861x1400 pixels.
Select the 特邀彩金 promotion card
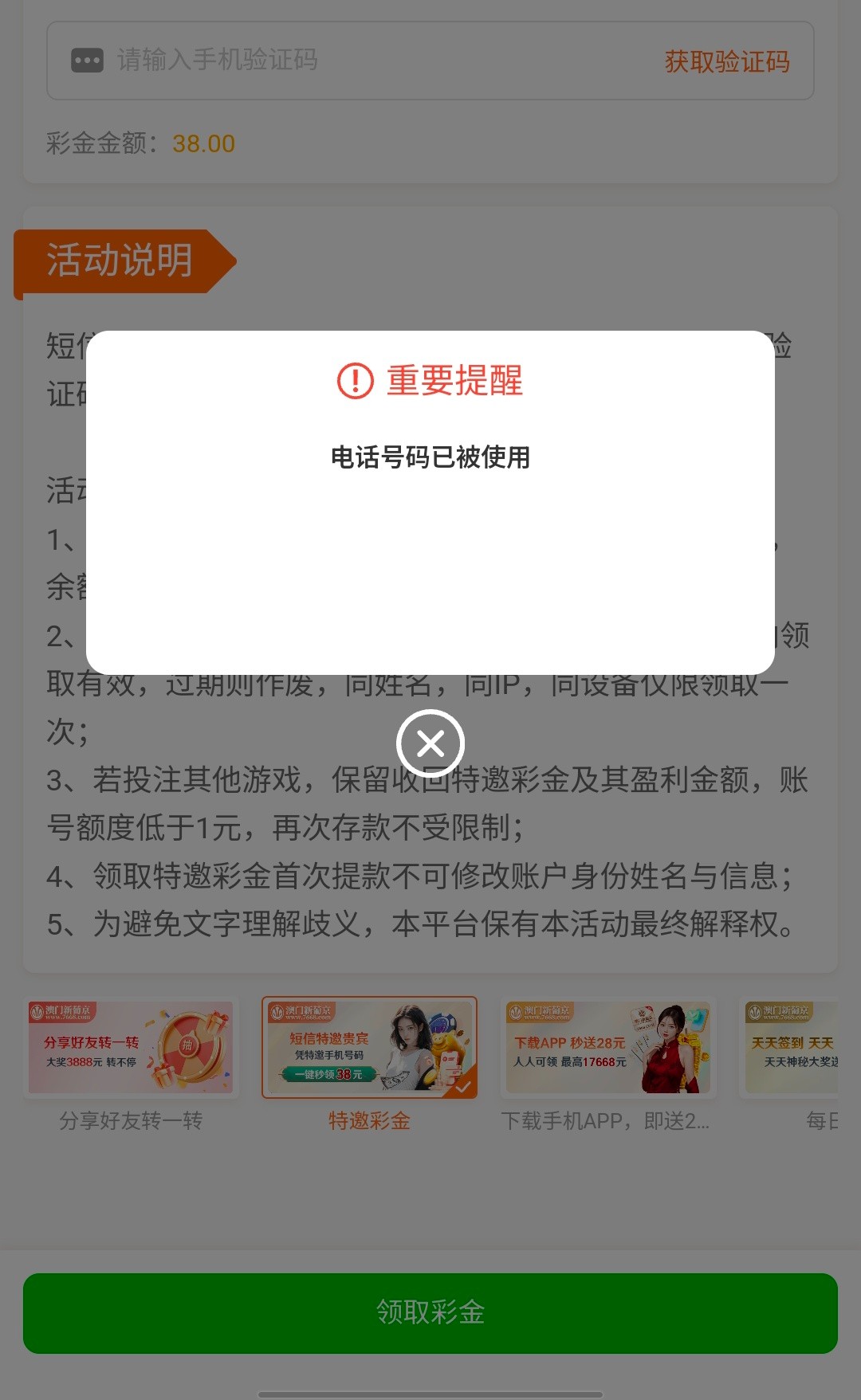[x=369, y=1048]
